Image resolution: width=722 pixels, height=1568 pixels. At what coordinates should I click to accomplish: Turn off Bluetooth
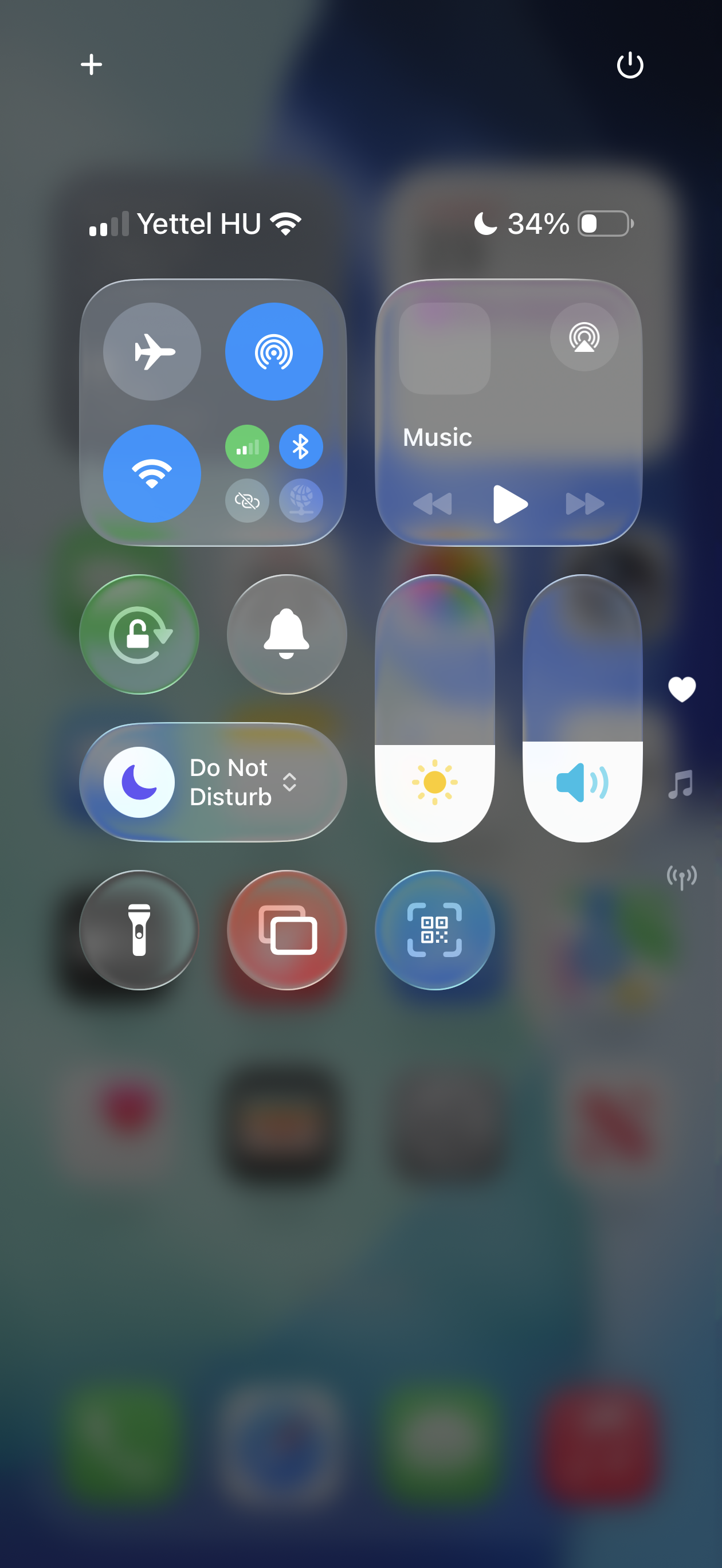click(301, 447)
